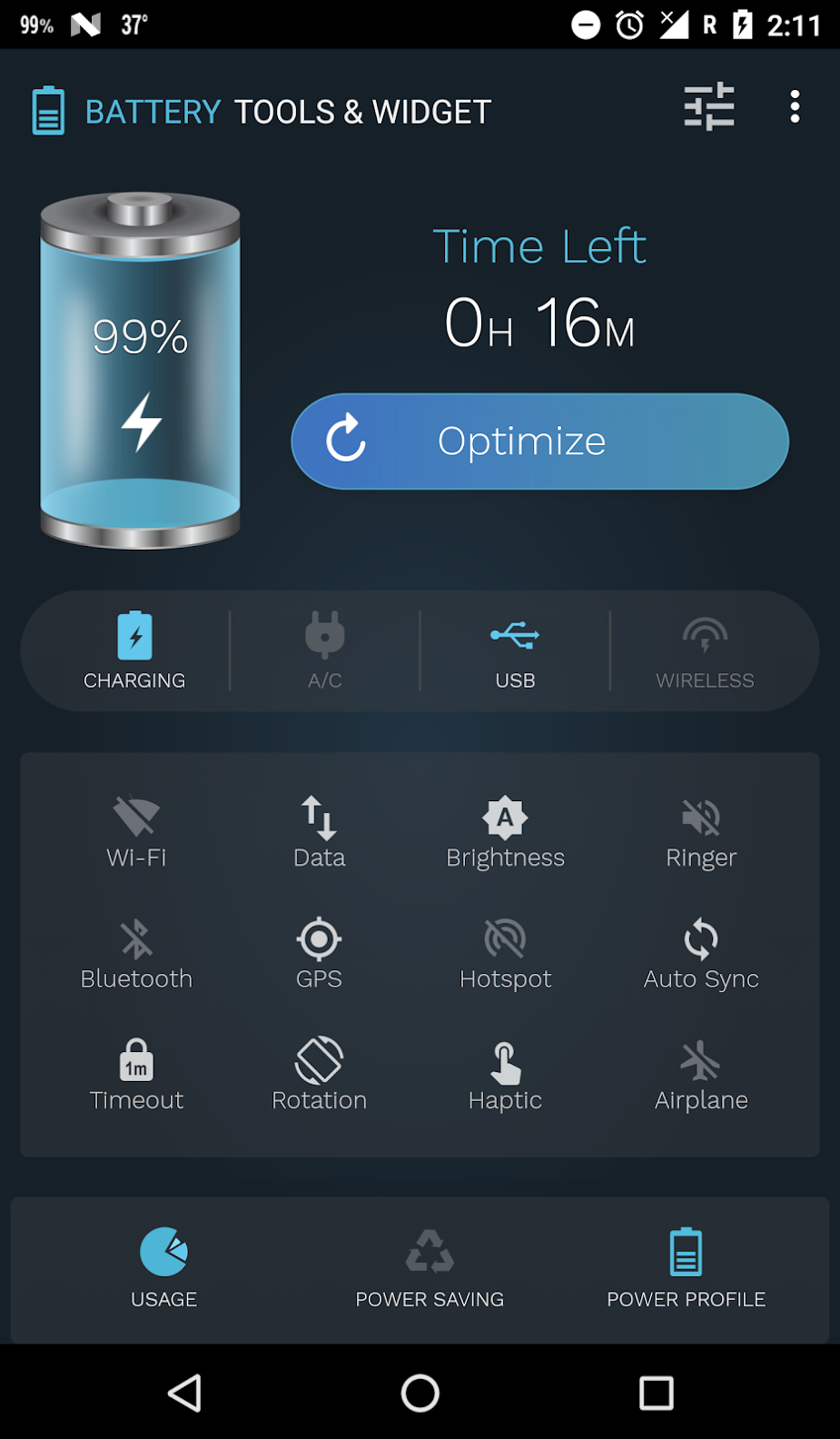840x1439 pixels.
Task: Open the settings sliders icon
Action: click(x=708, y=107)
